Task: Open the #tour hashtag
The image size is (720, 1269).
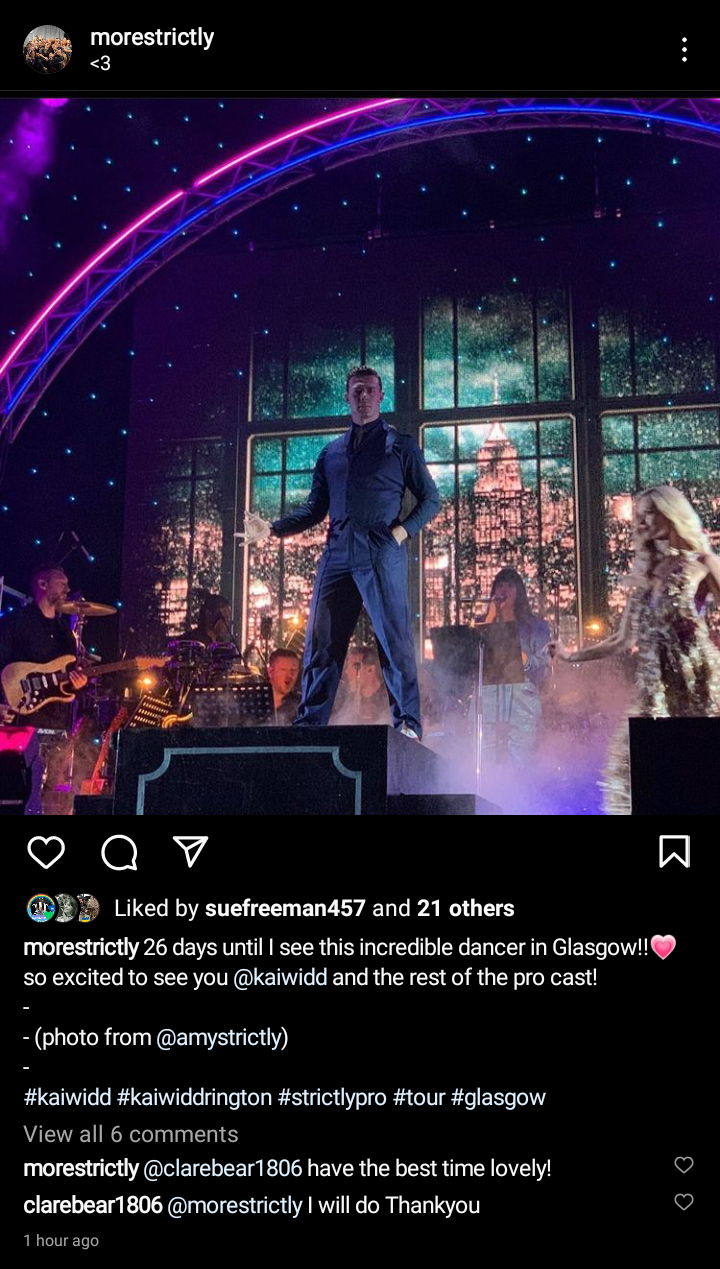Action: (x=419, y=1097)
